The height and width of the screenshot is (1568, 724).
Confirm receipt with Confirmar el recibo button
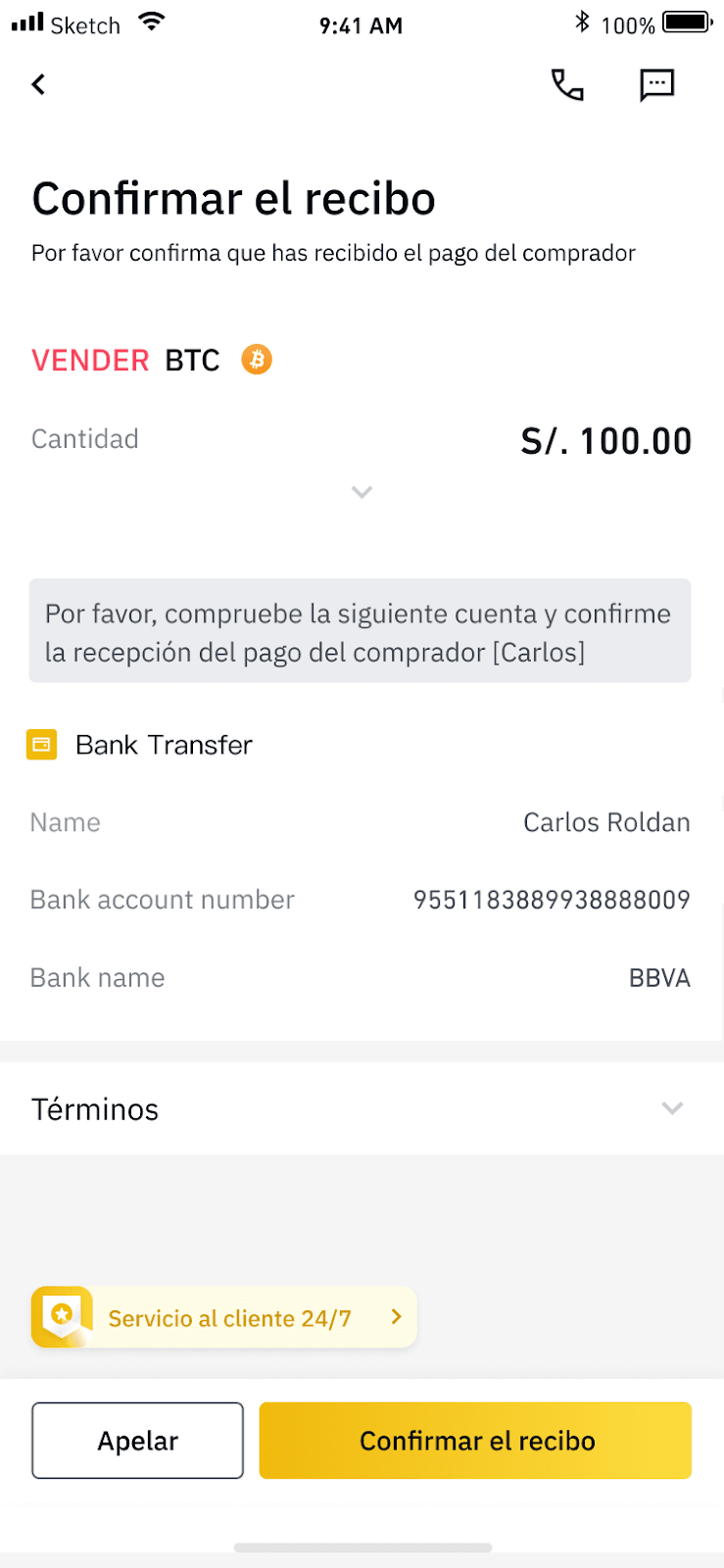pos(476,1441)
